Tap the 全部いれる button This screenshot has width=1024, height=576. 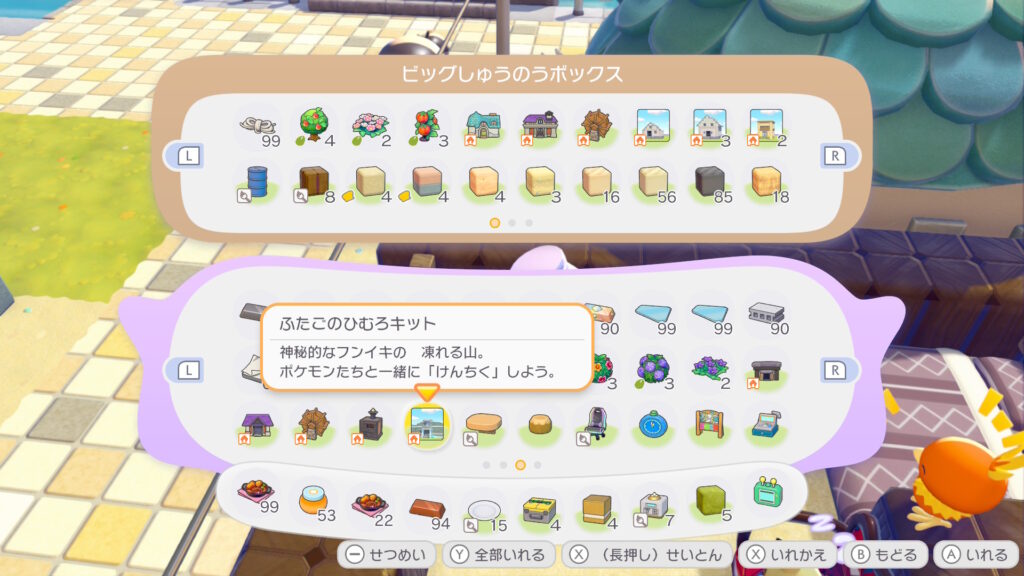(500, 554)
